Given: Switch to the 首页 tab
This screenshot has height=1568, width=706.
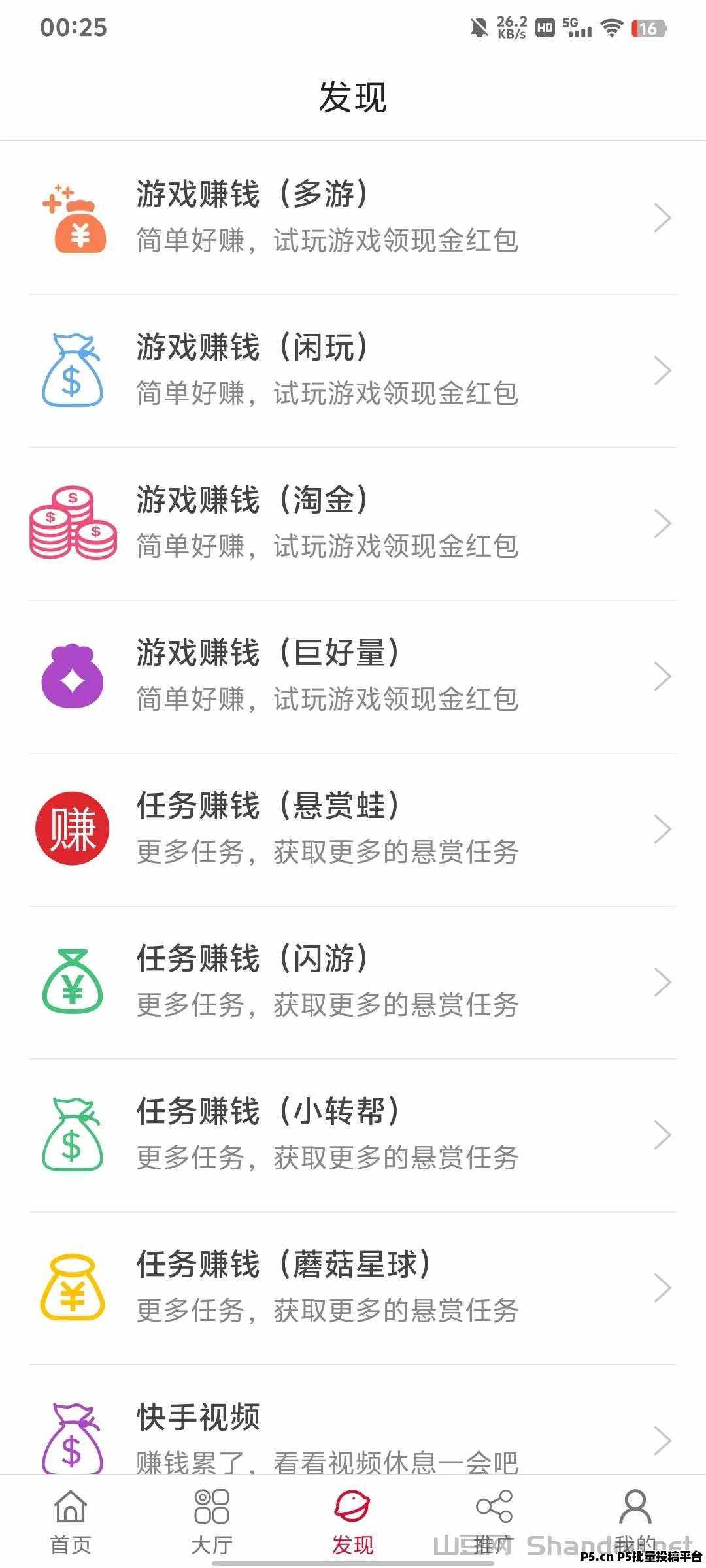Looking at the screenshot, I should [71, 1522].
